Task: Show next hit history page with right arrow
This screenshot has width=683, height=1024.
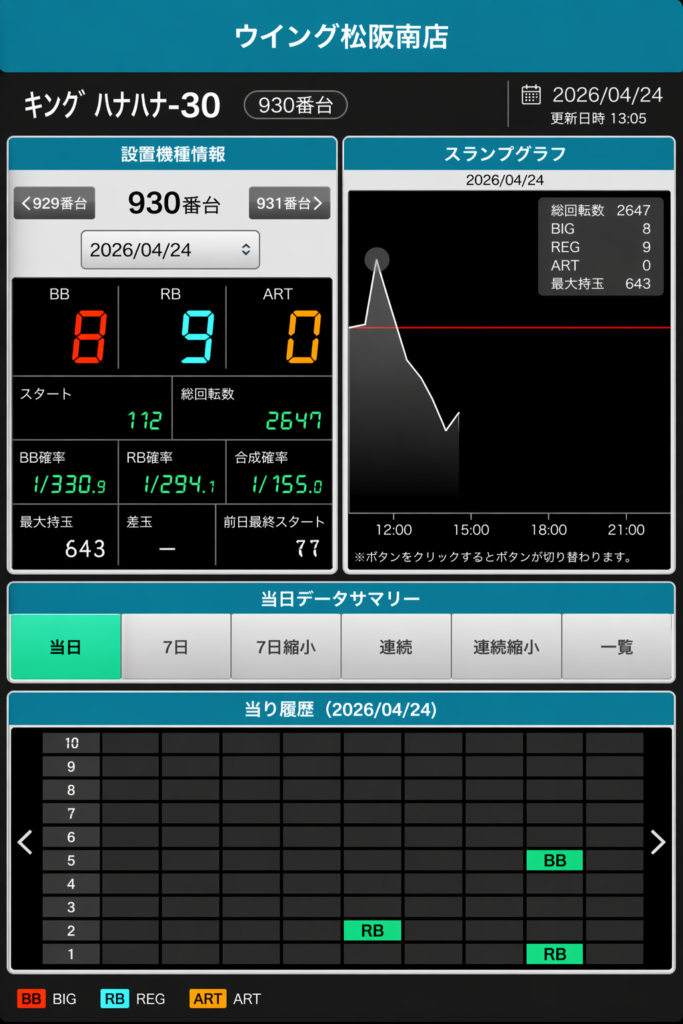Action: click(x=657, y=842)
